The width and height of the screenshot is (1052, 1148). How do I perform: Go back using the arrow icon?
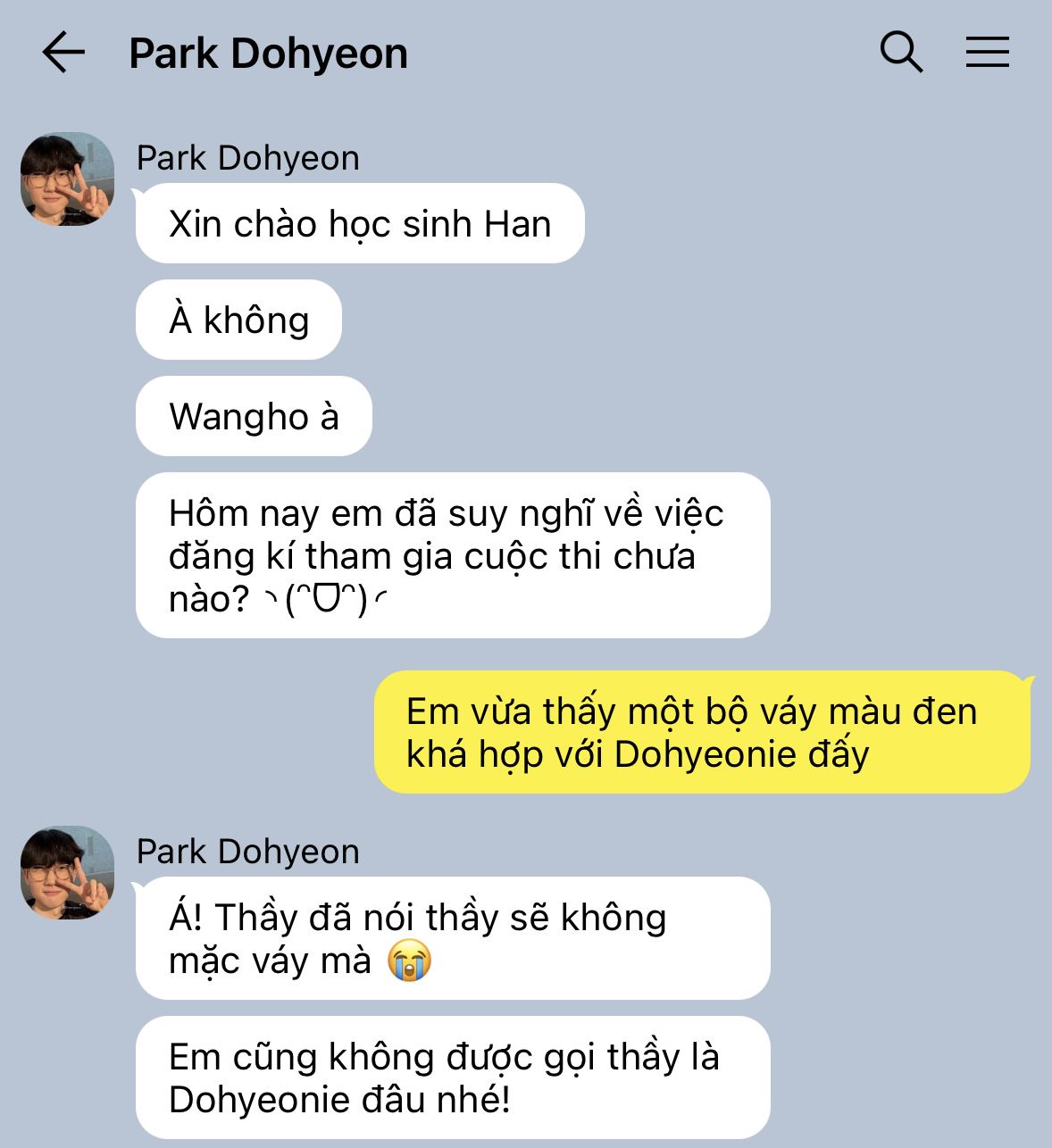click(63, 53)
